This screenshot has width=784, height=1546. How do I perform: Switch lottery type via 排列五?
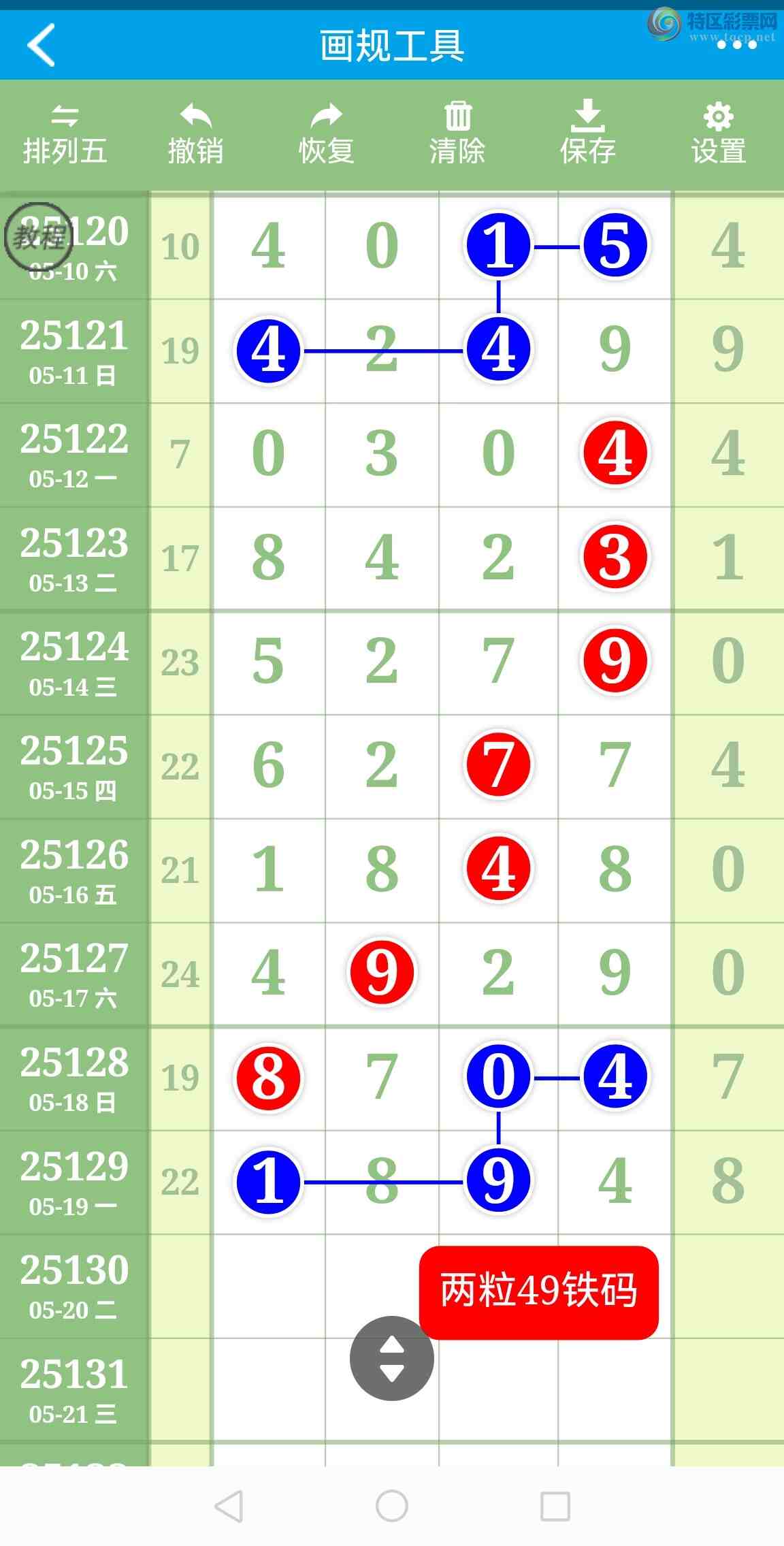point(65,135)
